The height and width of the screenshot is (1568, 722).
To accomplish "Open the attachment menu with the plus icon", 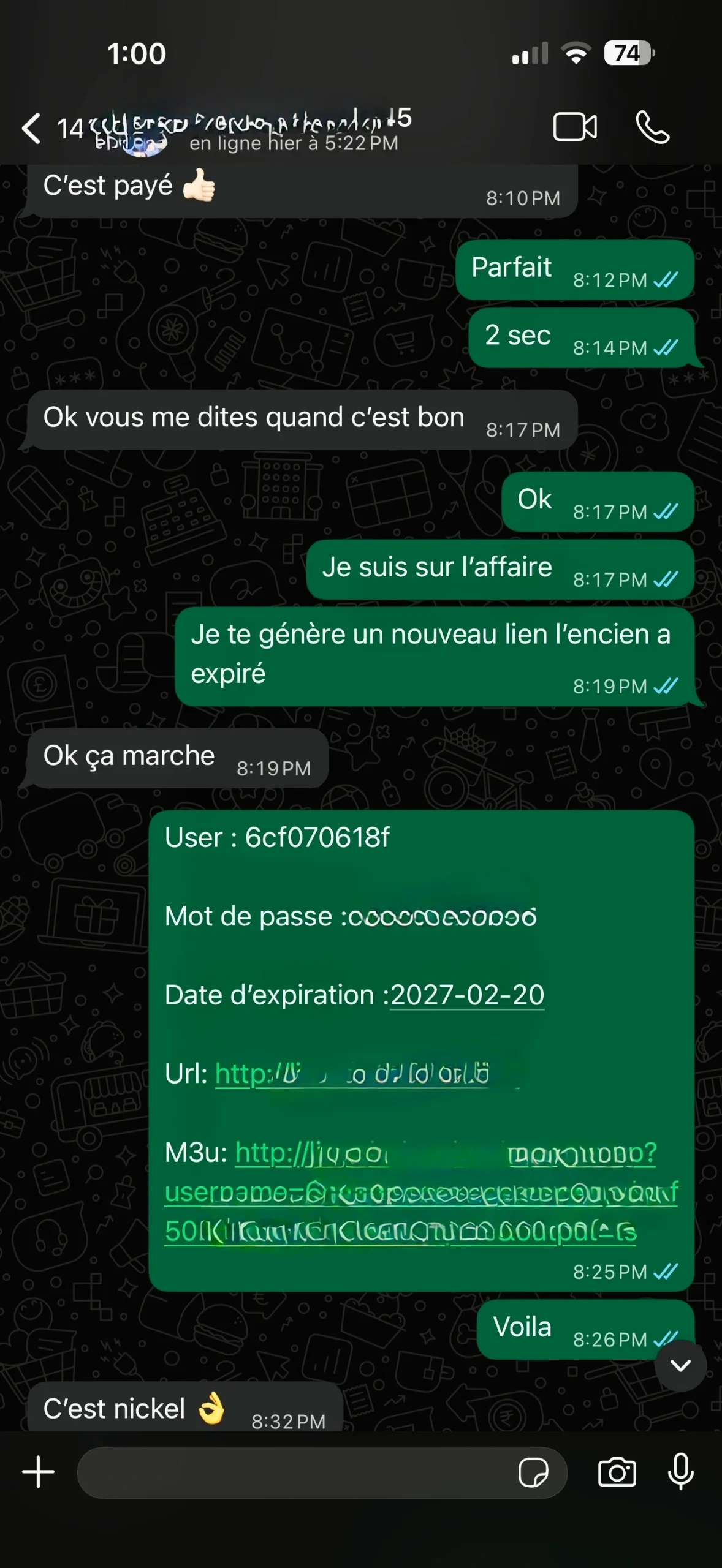I will click(38, 1472).
